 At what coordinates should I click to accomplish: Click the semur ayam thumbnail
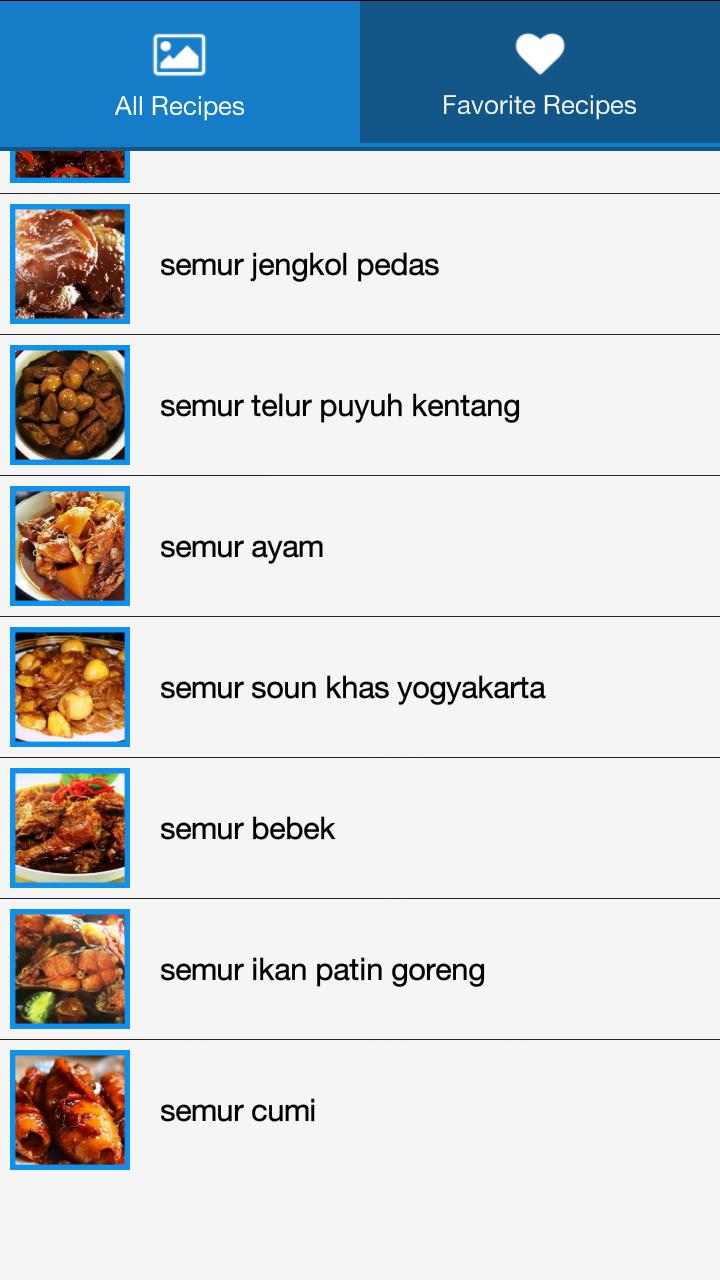[69, 546]
